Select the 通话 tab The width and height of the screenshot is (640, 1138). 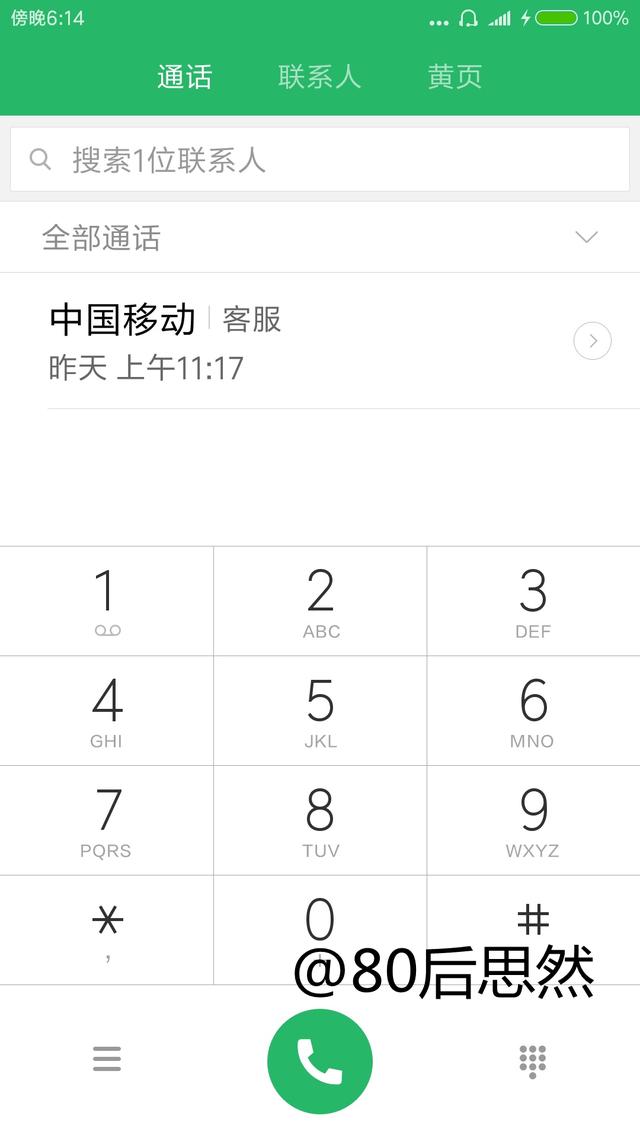184,76
